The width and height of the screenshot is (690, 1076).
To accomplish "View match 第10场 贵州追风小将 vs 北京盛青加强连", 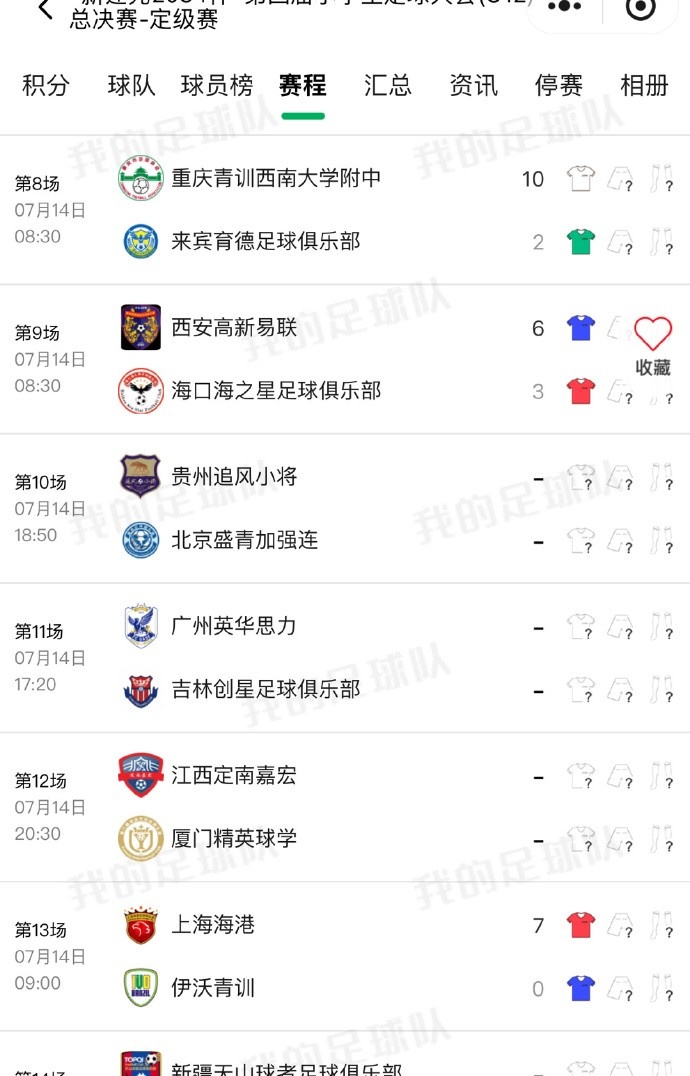I will 300,508.
